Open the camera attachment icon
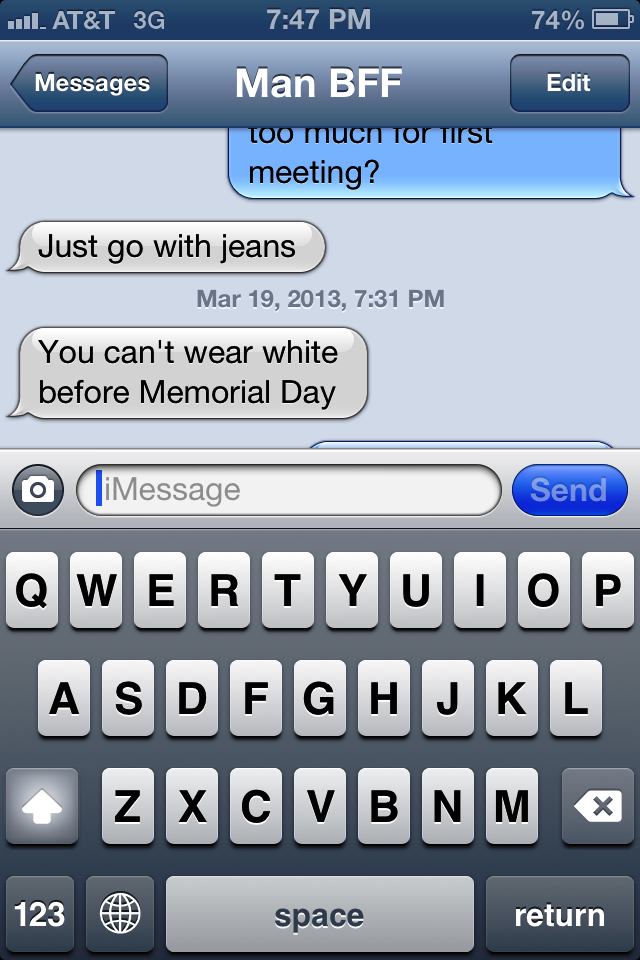Viewport: 640px width, 960px height. tap(39, 490)
